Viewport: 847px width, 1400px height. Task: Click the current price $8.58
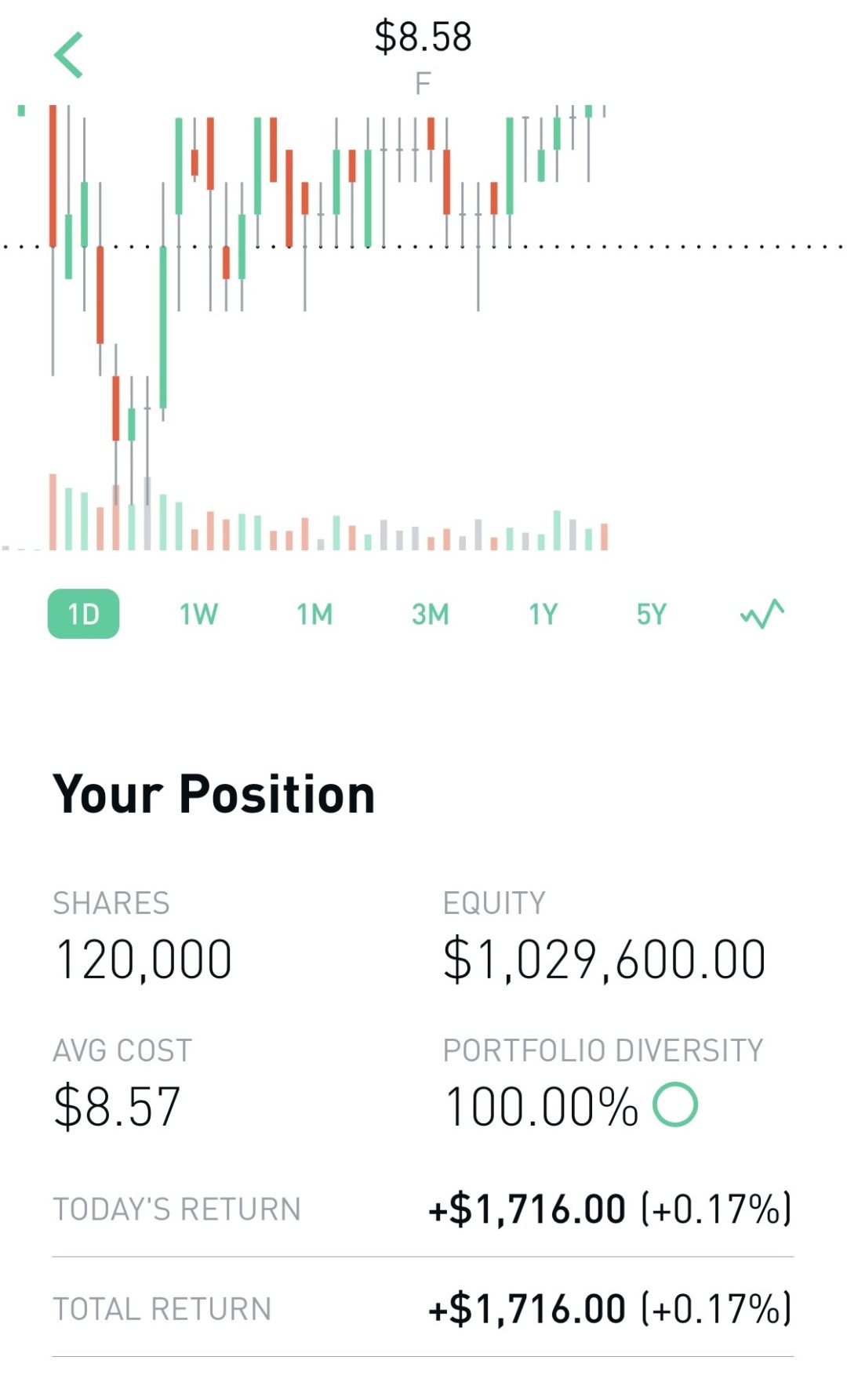coord(423,35)
